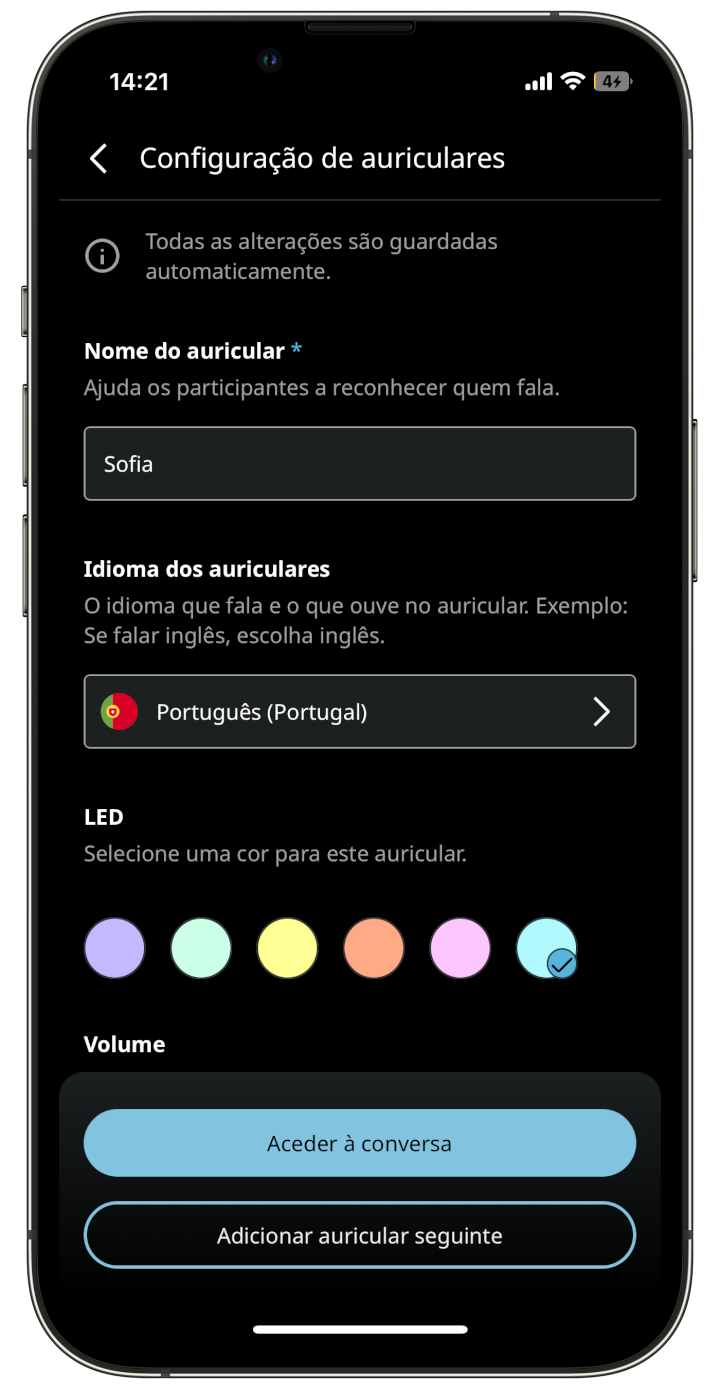720x1389 pixels.
Task: Go back using the top-left arrow
Action: tap(98, 158)
